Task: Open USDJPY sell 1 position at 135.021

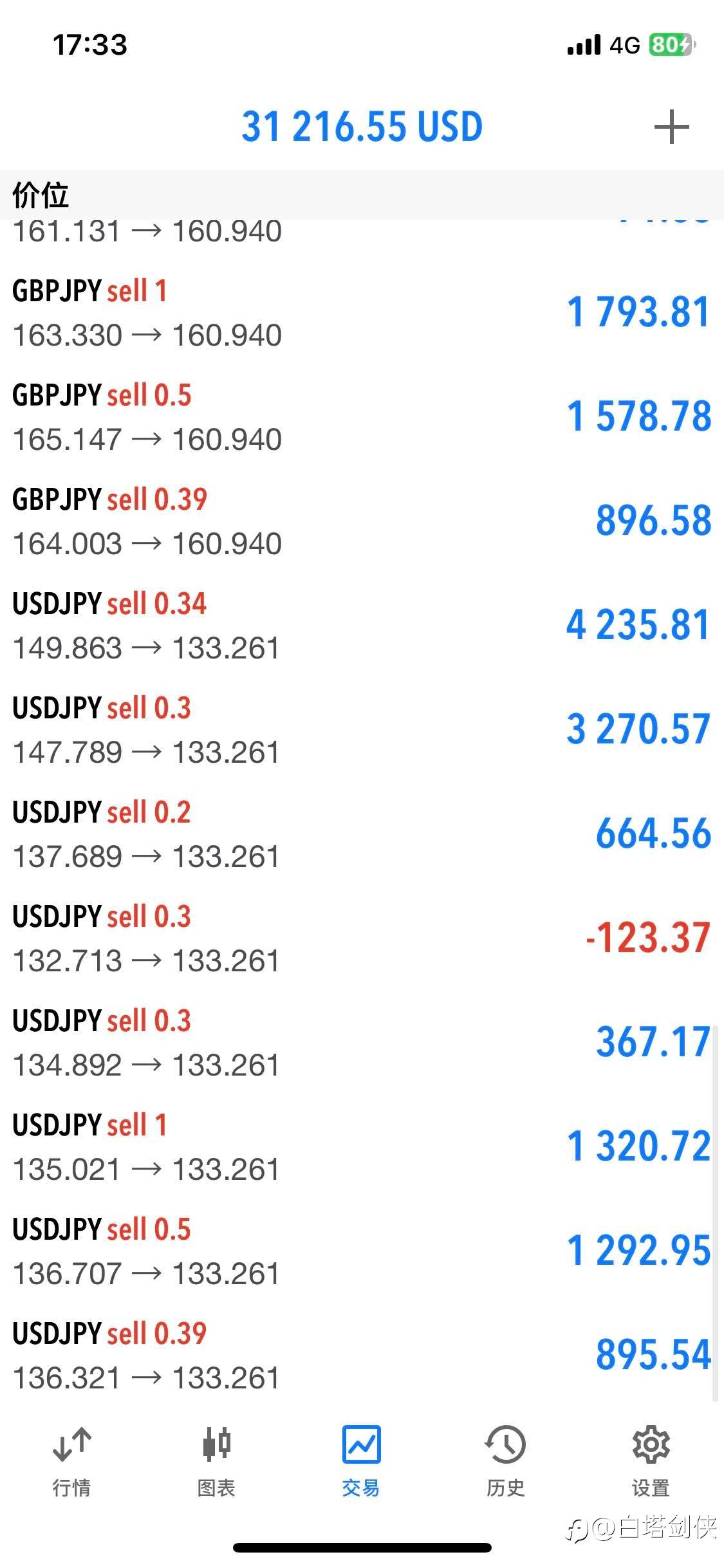Action: 362,1147
